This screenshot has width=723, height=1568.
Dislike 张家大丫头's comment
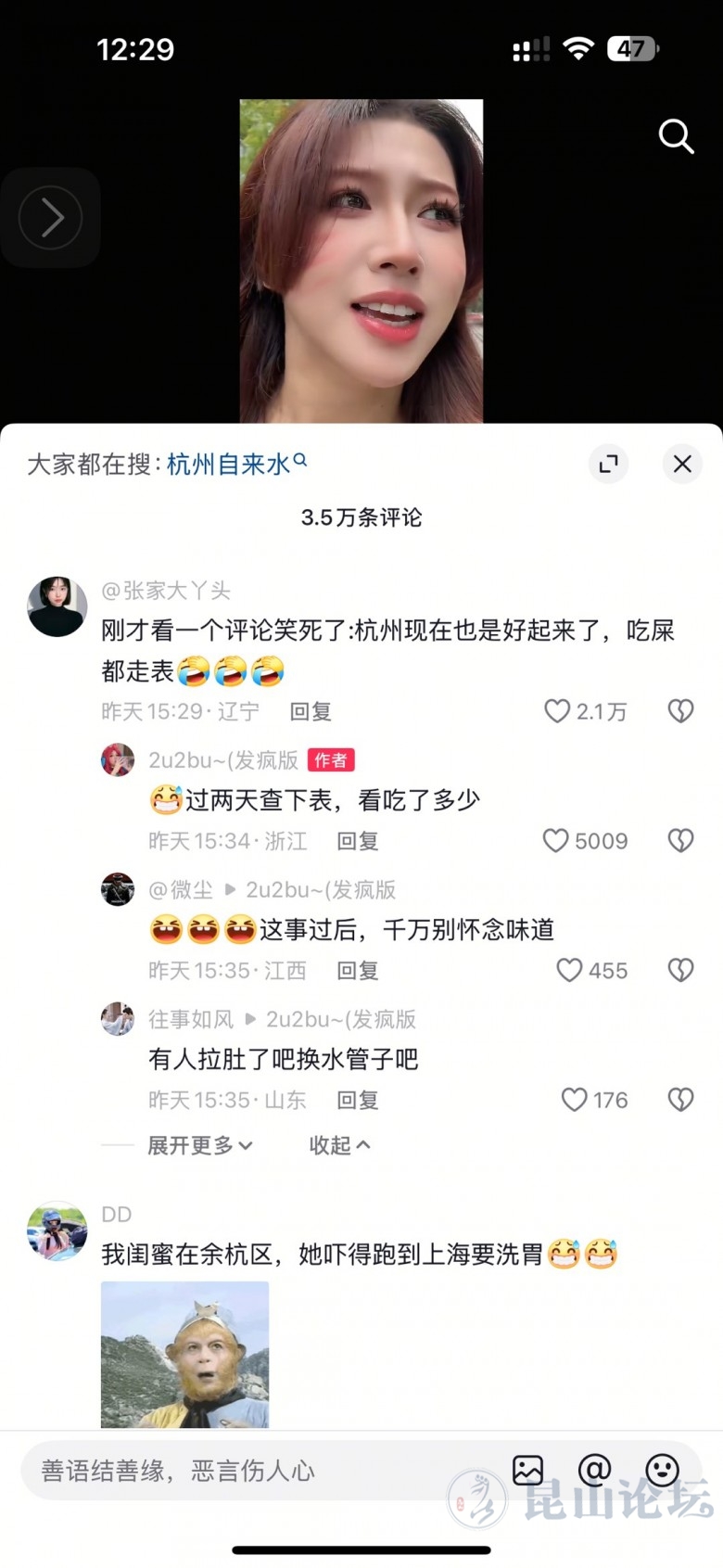click(x=681, y=711)
